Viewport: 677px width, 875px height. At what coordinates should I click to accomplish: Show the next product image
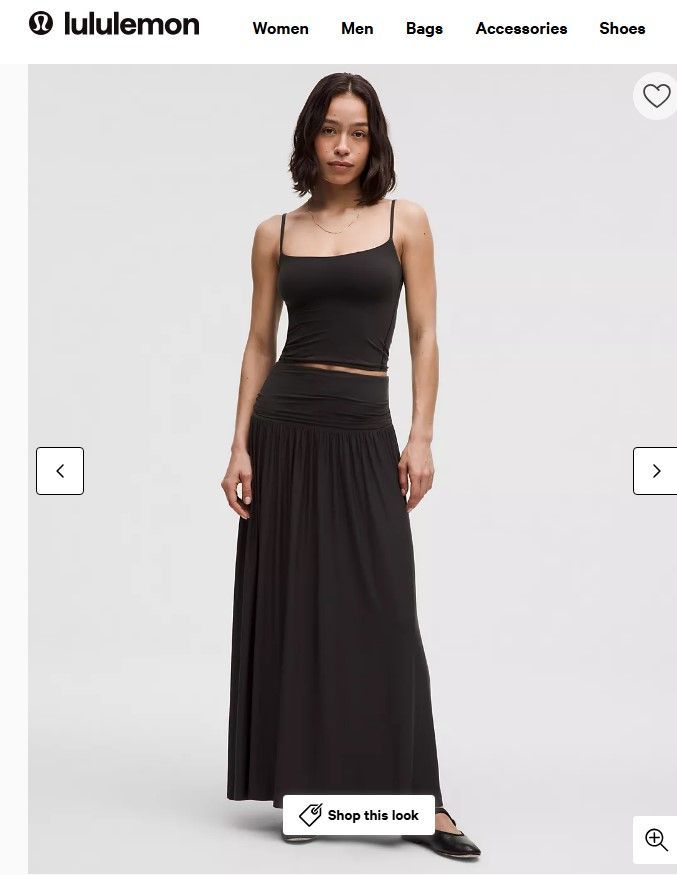click(x=656, y=471)
